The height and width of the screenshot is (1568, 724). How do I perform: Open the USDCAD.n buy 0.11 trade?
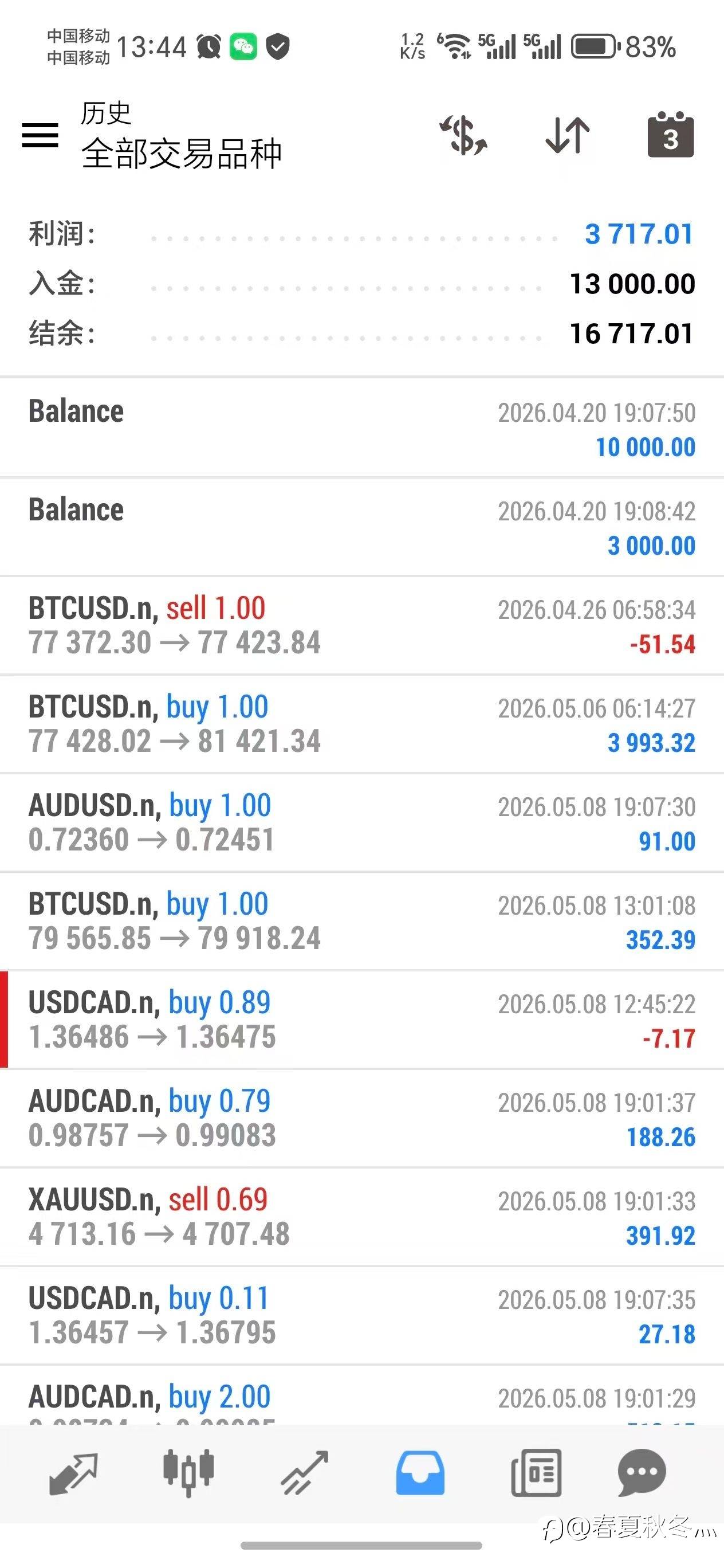362,1316
